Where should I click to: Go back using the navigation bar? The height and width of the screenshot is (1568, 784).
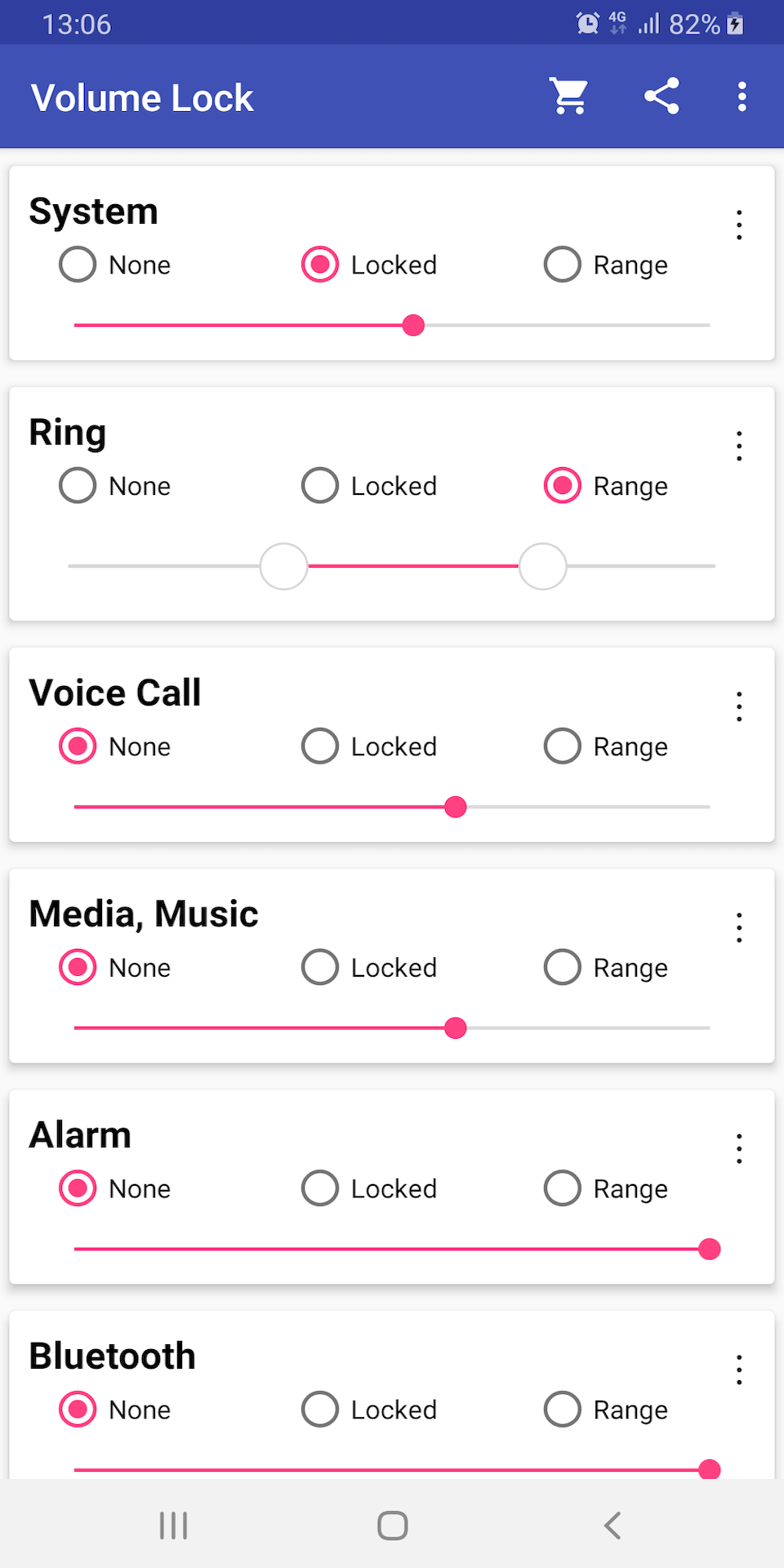612,1525
